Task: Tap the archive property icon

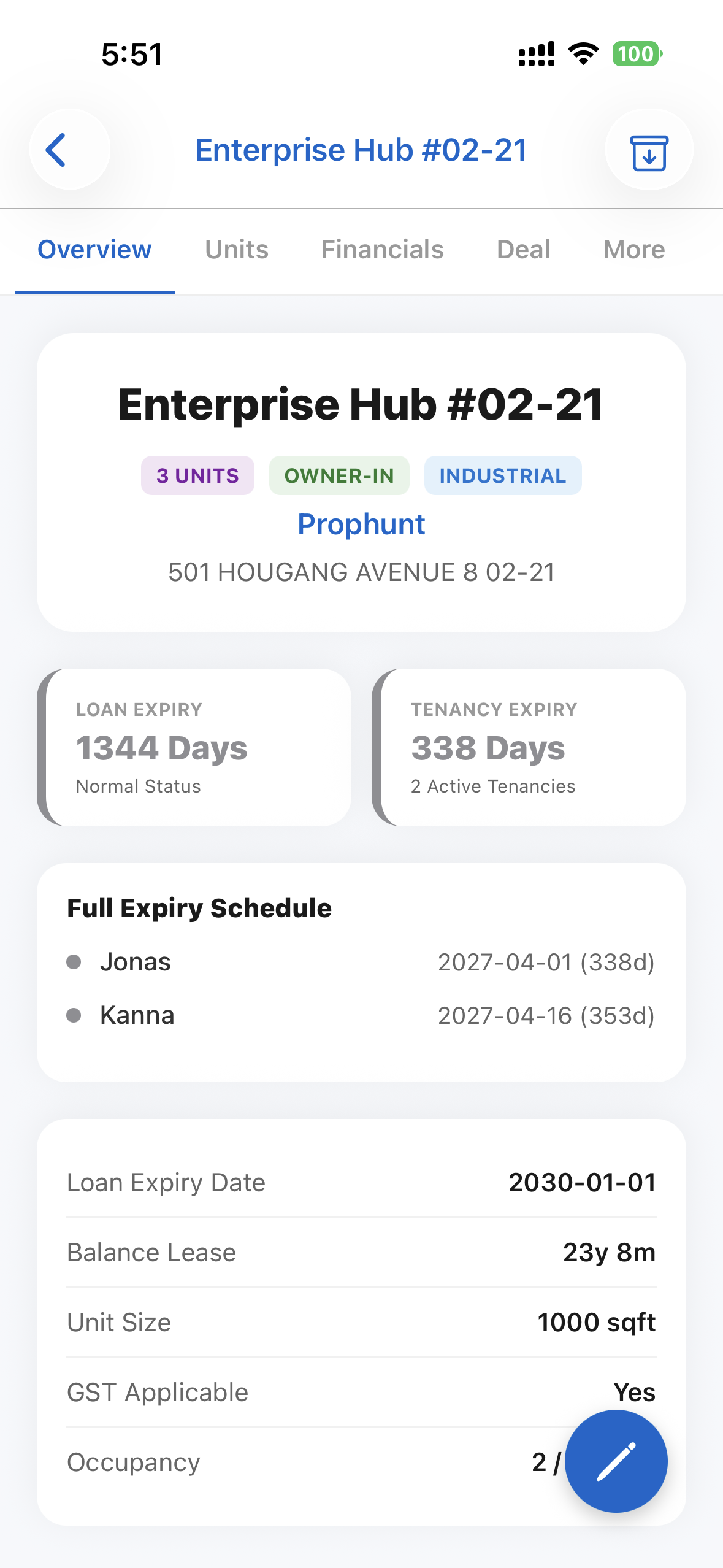Action: (x=649, y=150)
